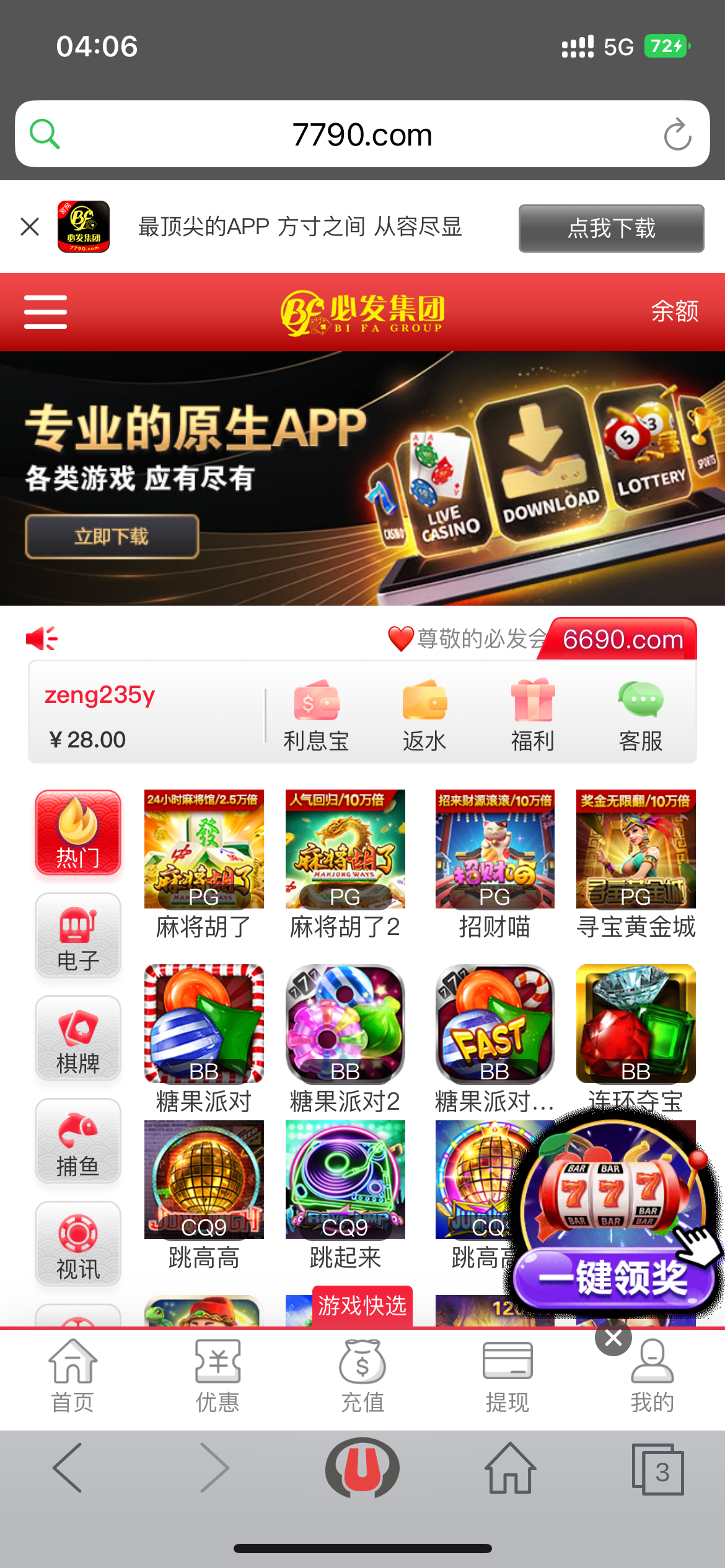The width and height of the screenshot is (725, 1568).
Task: Go to the 优惠 promotions tab
Action: click(x=217, y=1376)
